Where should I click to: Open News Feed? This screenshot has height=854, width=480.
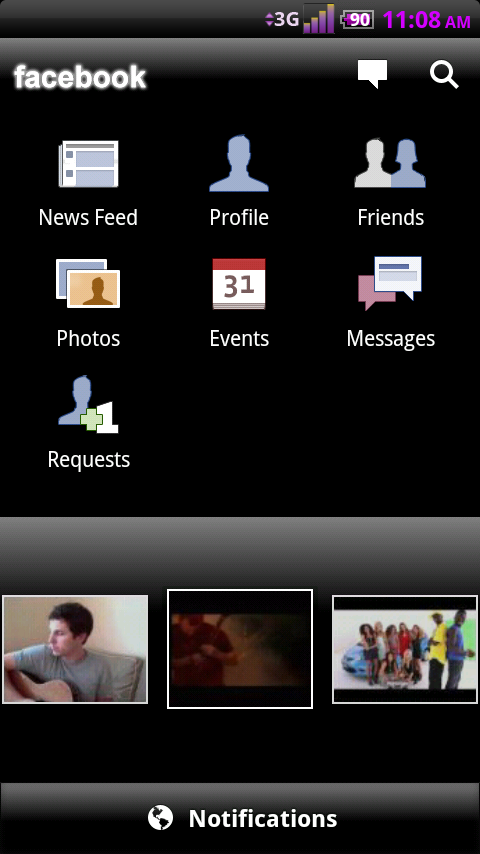[x=88, y=183]
